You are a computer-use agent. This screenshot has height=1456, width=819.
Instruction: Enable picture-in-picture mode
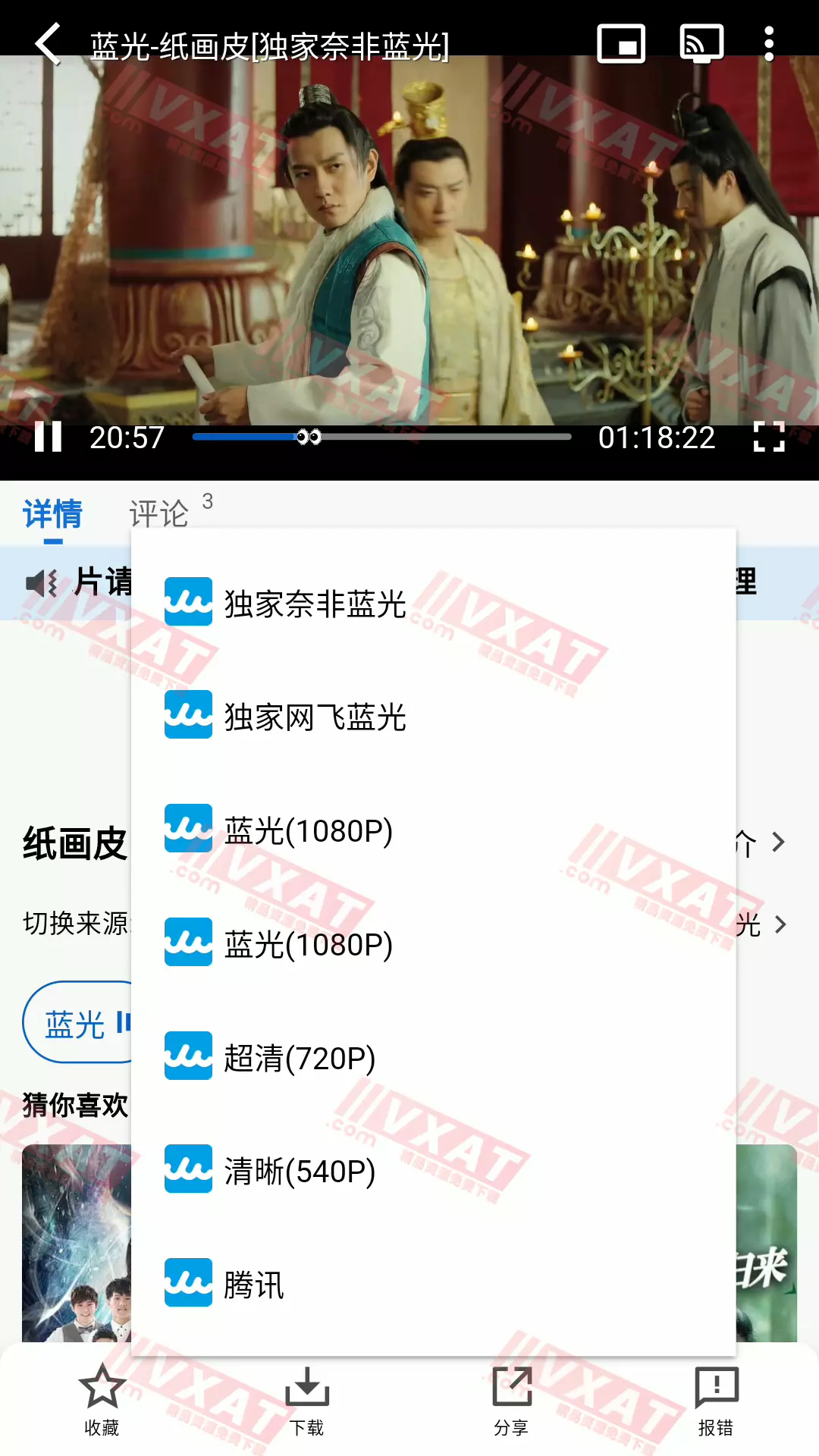[x=621, y=44]
